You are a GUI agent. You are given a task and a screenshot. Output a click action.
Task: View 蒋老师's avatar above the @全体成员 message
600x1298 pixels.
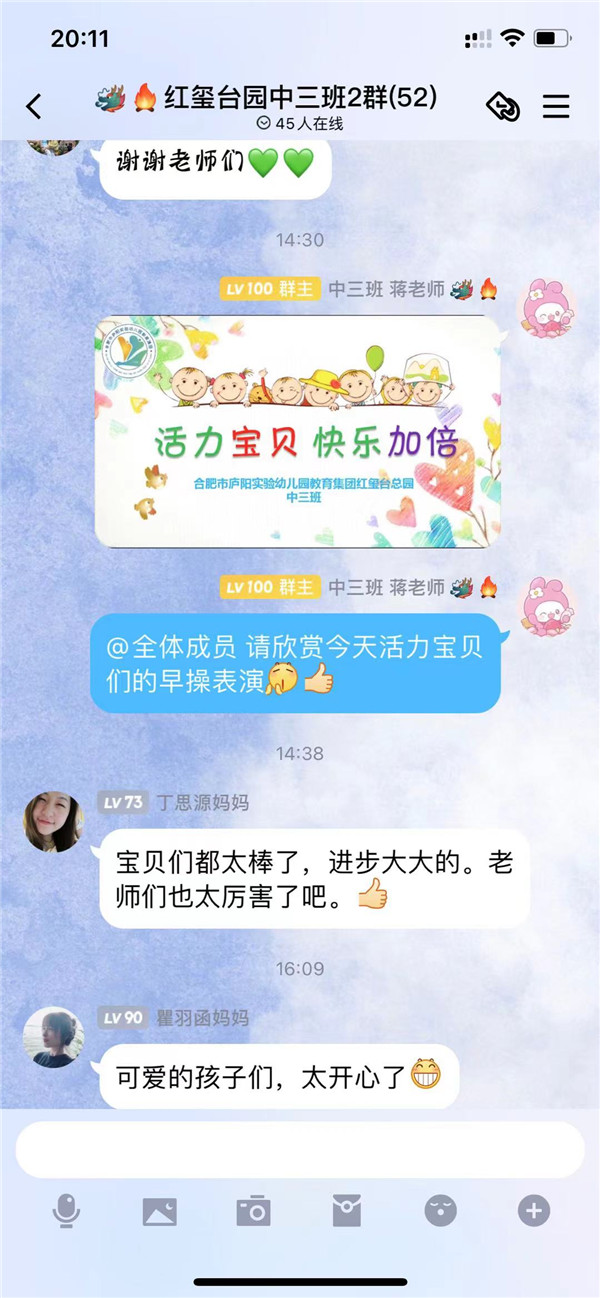click(545, 605)
